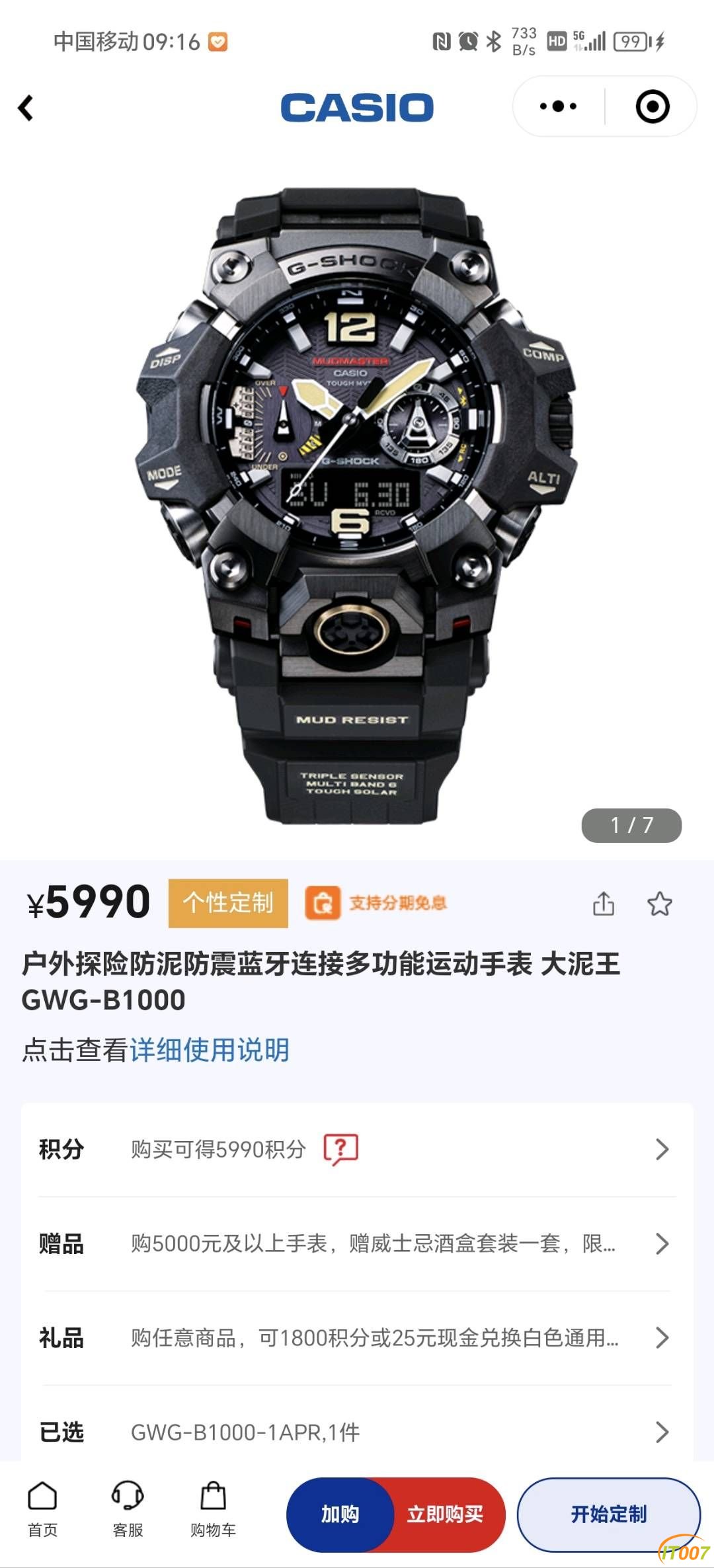The image size is (714, 1568).
Task: View 支持分期免息 installment details
Action: [377, 903]
